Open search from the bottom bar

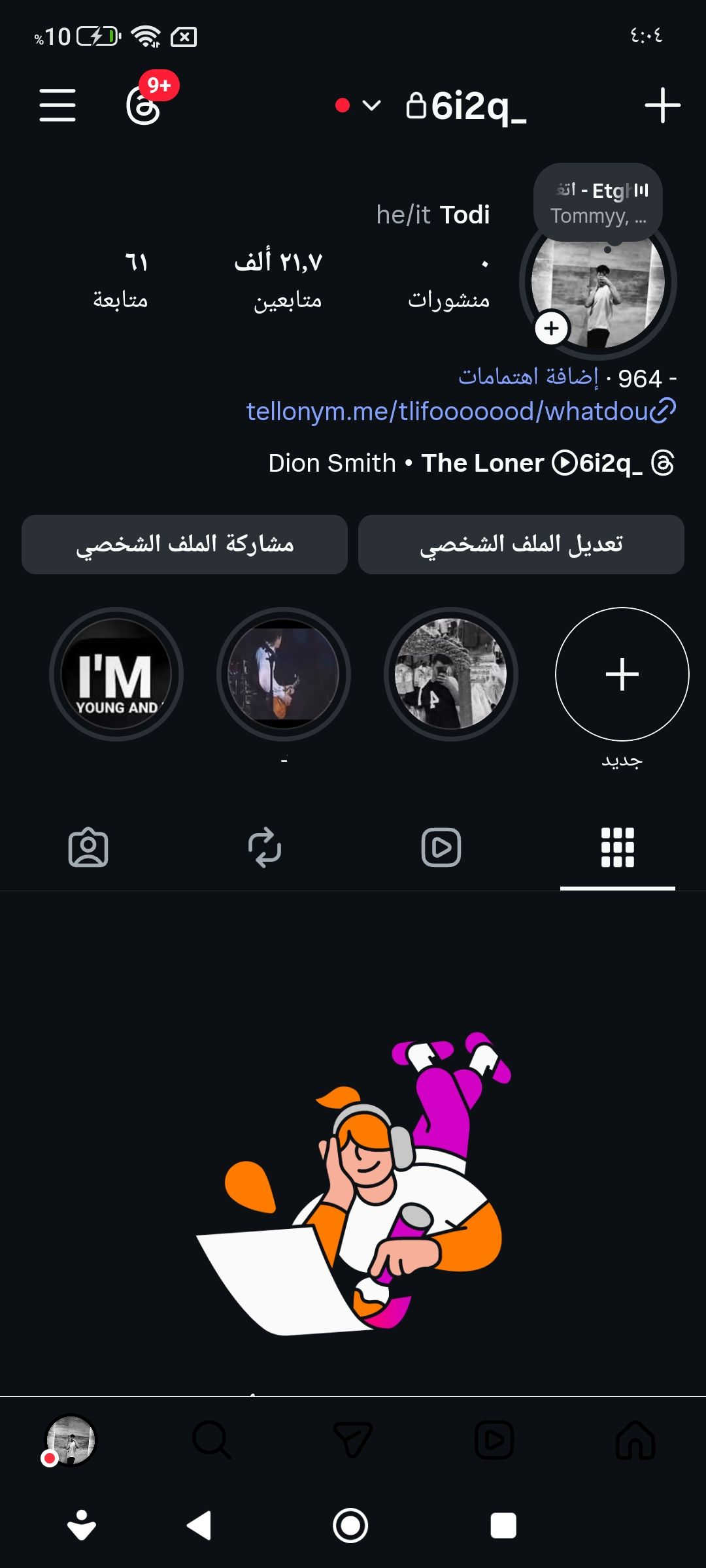[x=212, y=1440]
